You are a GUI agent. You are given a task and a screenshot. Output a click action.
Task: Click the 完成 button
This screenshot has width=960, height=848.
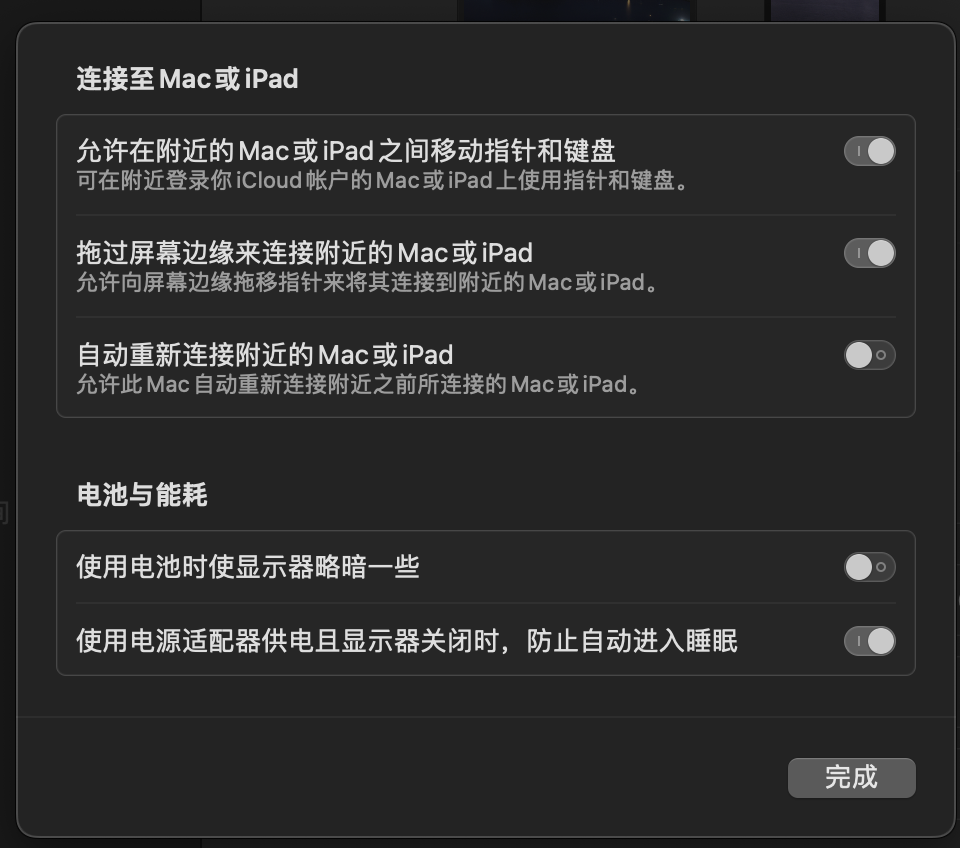click(x=851, y=777)
